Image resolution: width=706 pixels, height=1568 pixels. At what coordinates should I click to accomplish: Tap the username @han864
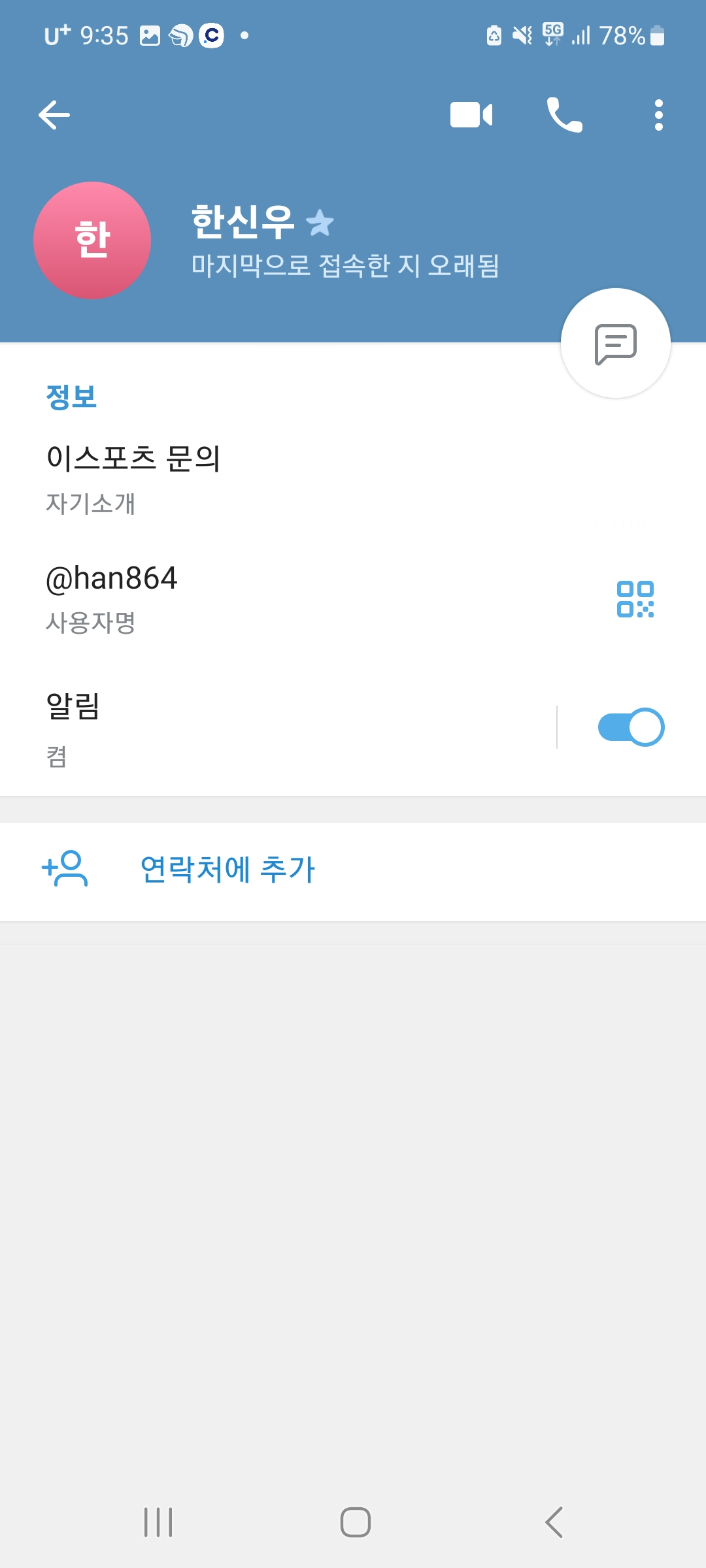point(112,578)
